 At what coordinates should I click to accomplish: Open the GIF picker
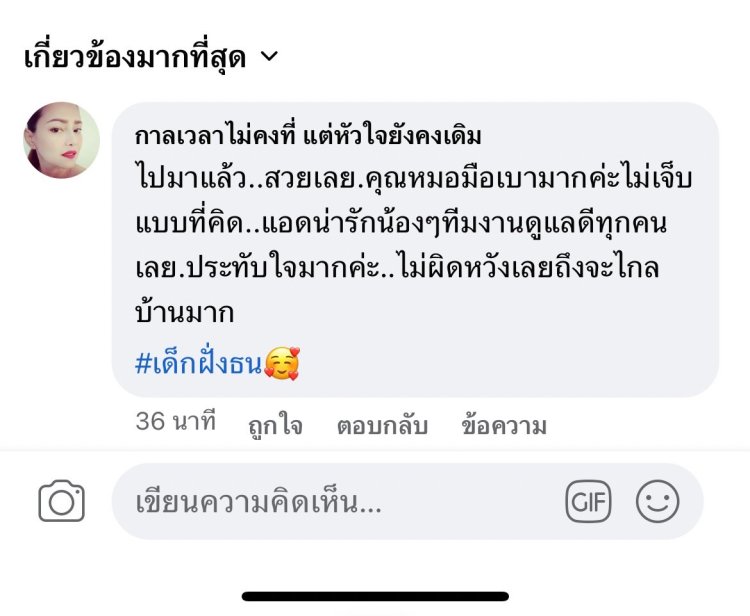pyautogui.click(x=588, y=502)
